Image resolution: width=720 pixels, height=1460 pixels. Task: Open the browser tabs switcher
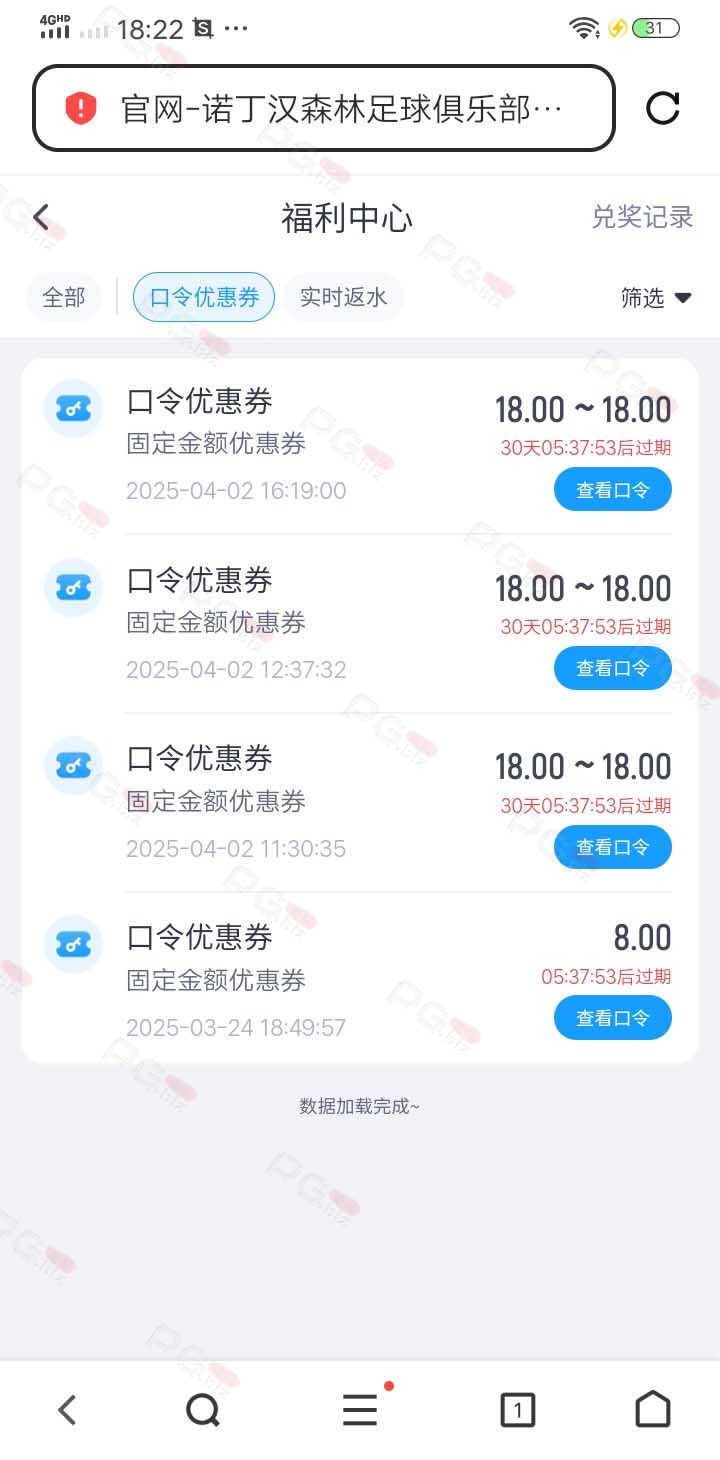(x=517, y=1410)
